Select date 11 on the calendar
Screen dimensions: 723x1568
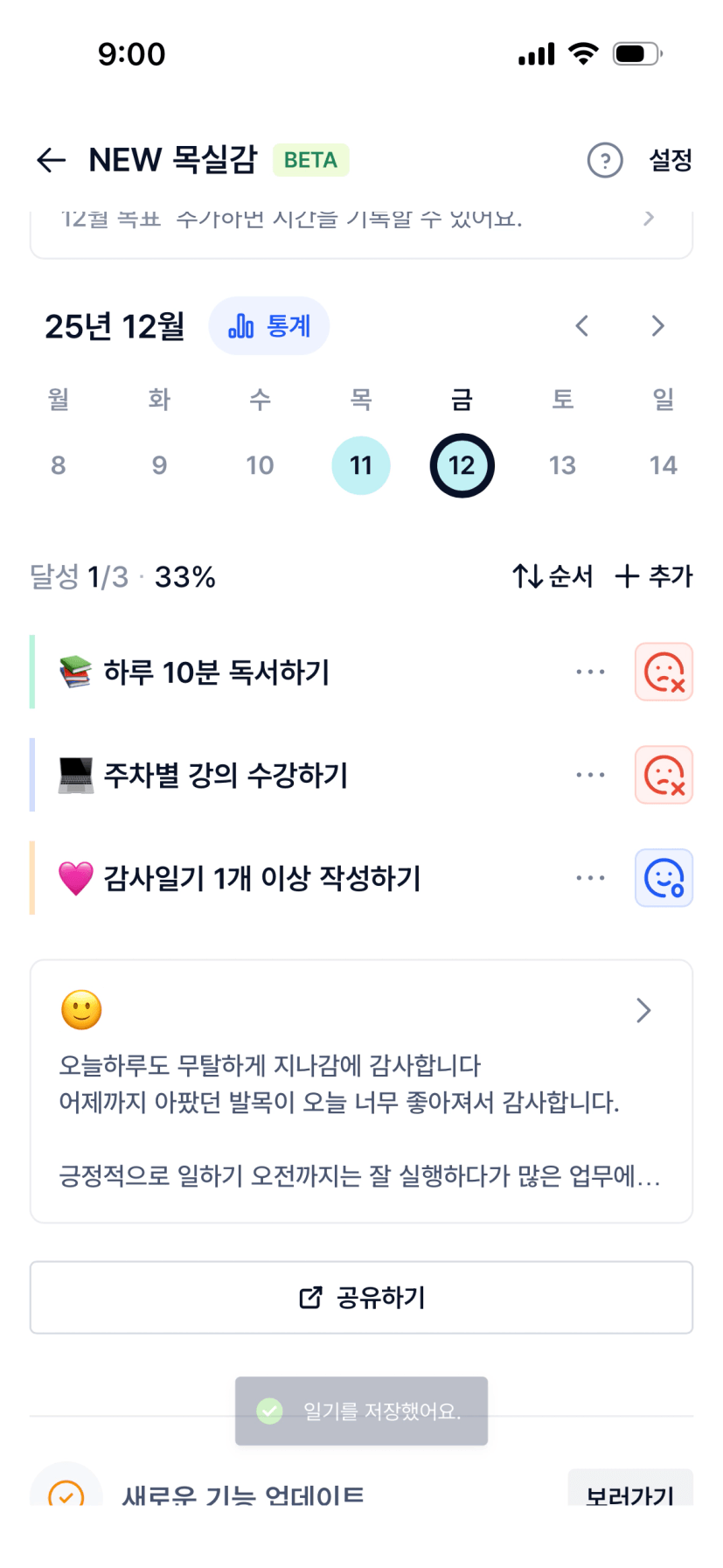point(361,465)
